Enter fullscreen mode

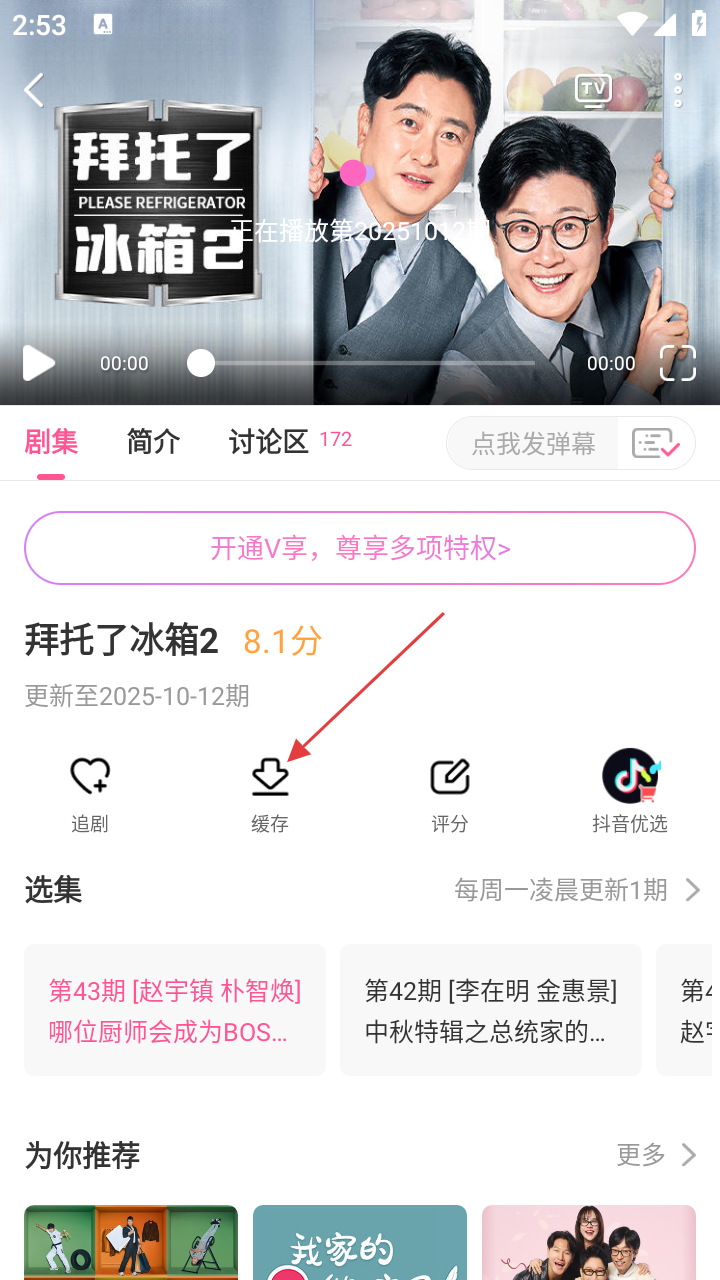point(677,363)
